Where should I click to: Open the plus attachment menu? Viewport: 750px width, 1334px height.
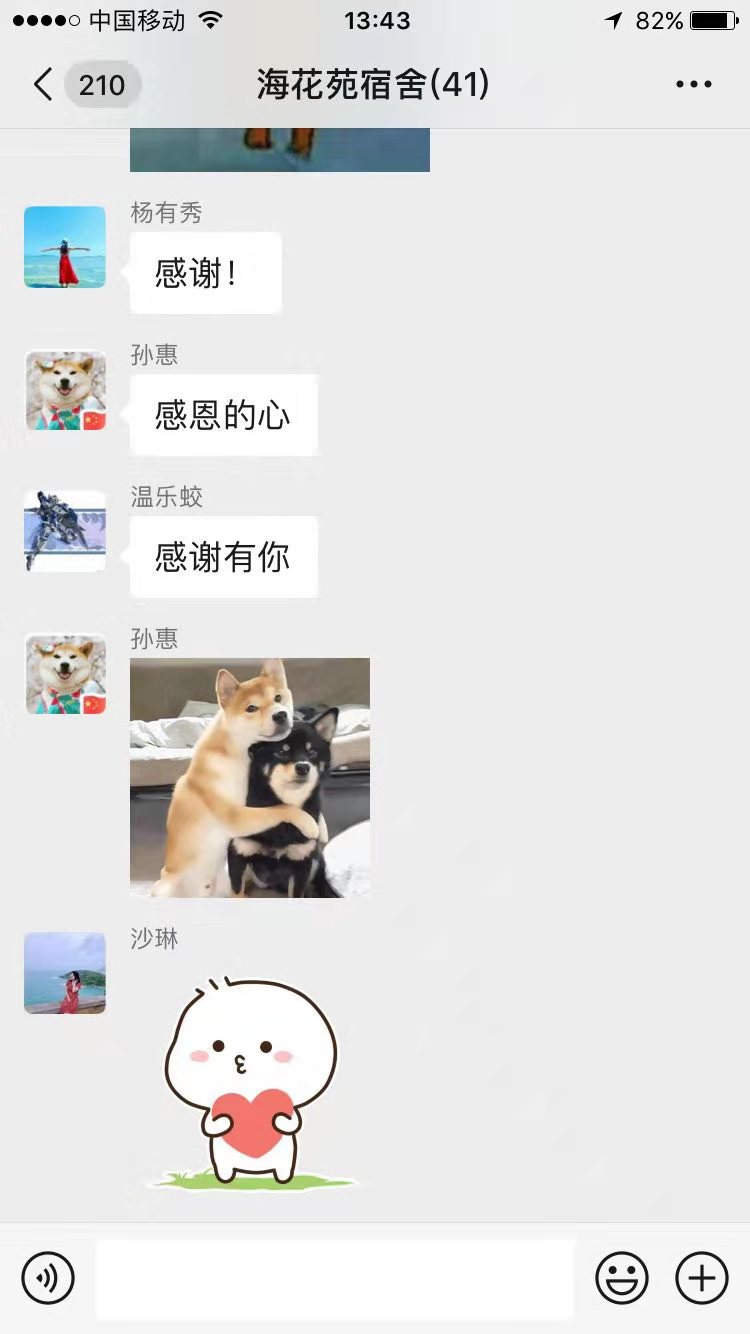[x=702, y=1278]
